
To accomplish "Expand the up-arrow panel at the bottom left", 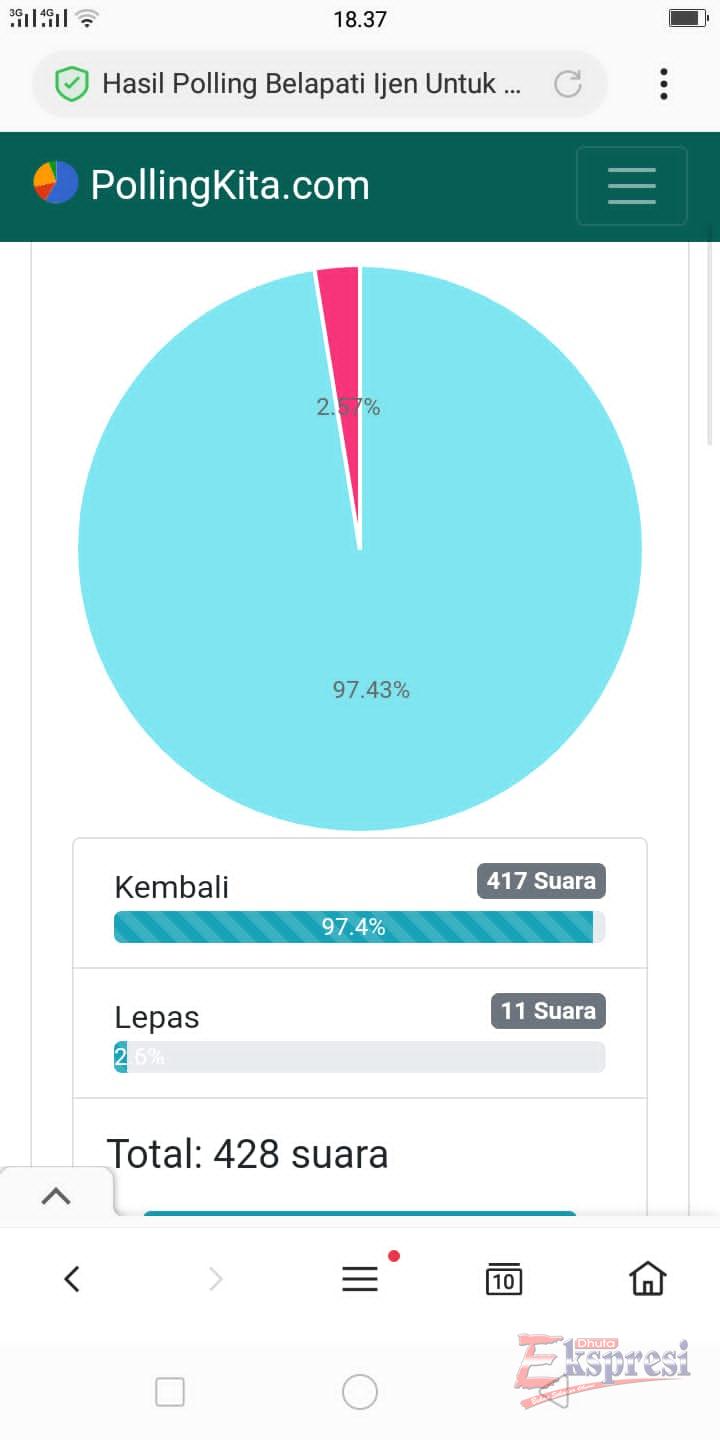I will click(x=56, y=1195).
